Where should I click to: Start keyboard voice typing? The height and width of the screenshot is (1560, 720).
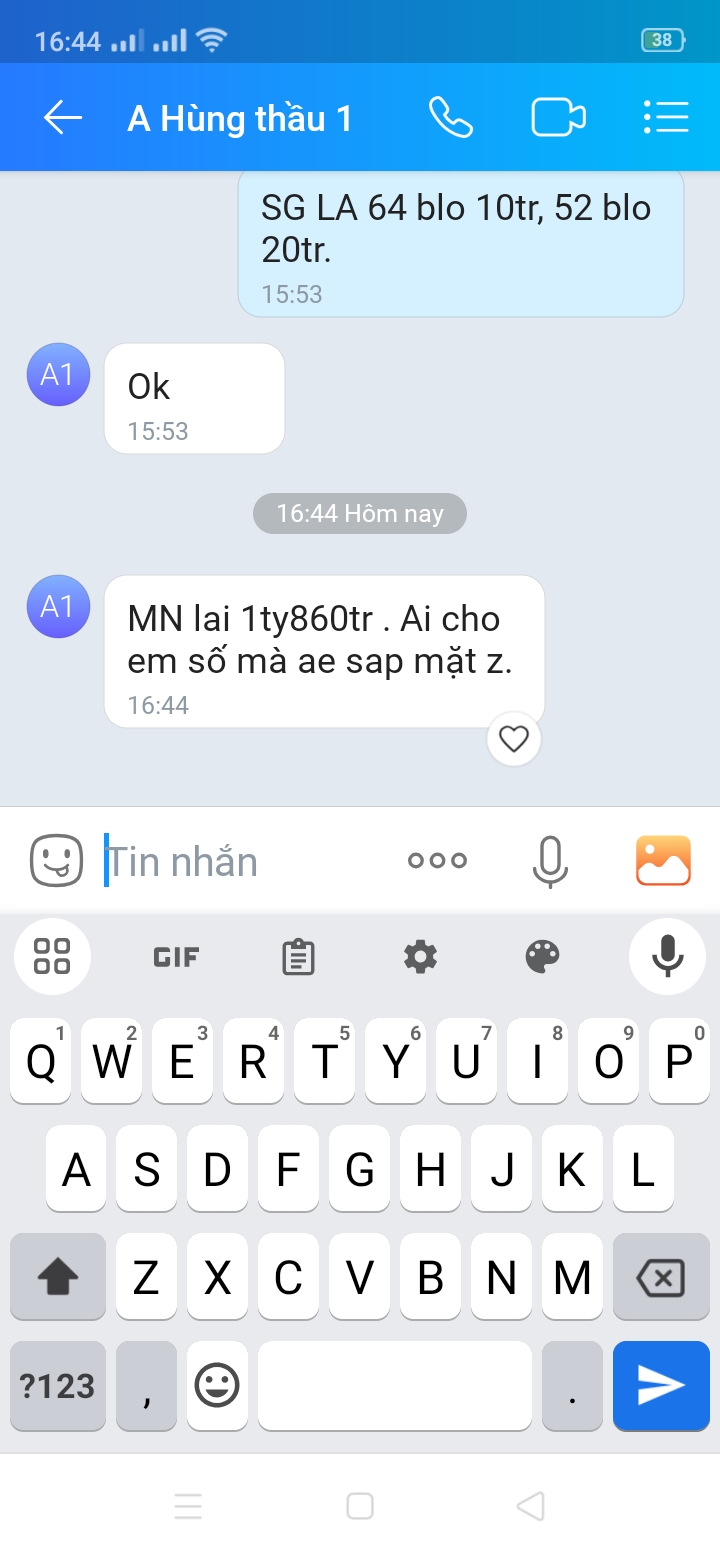tap(667, 957)
